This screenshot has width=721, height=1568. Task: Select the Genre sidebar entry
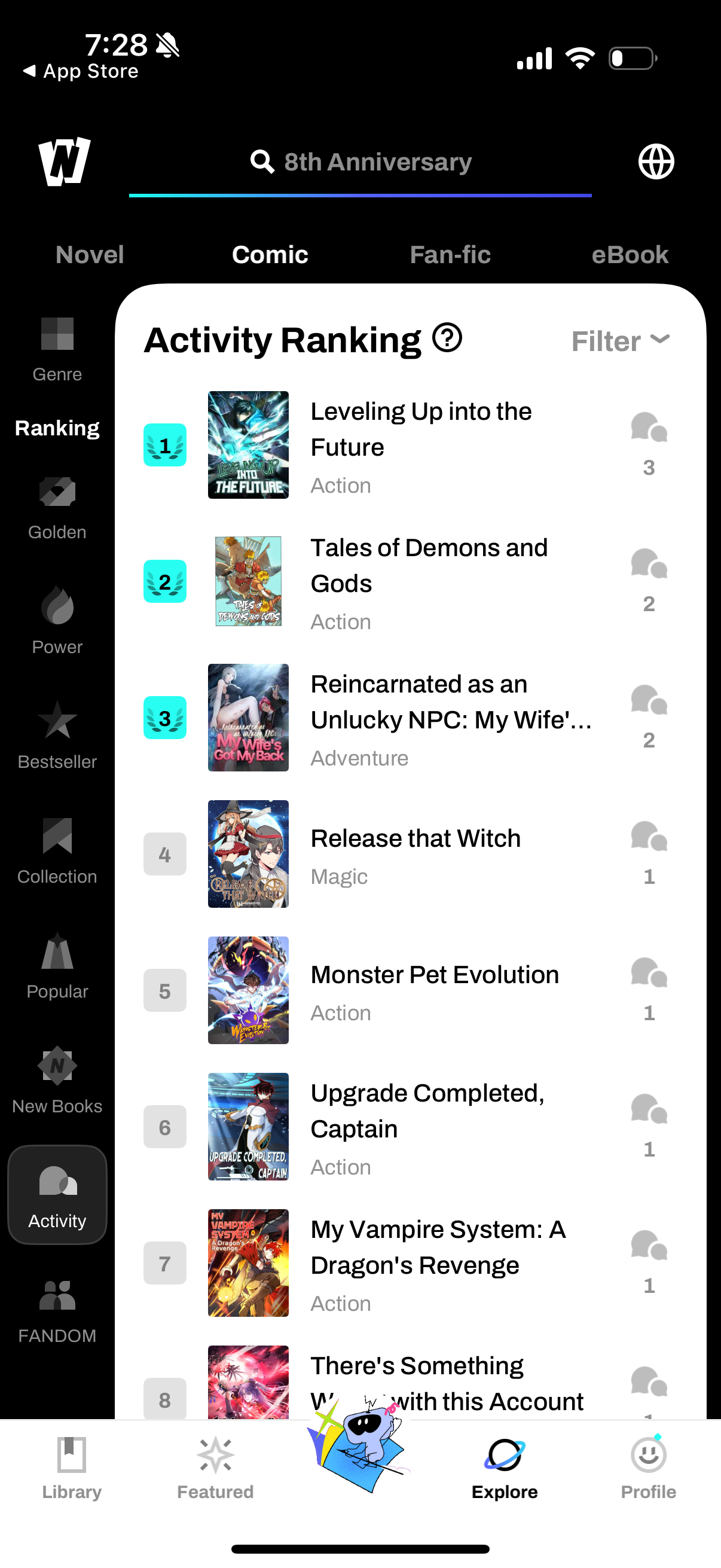click(57, 347)
